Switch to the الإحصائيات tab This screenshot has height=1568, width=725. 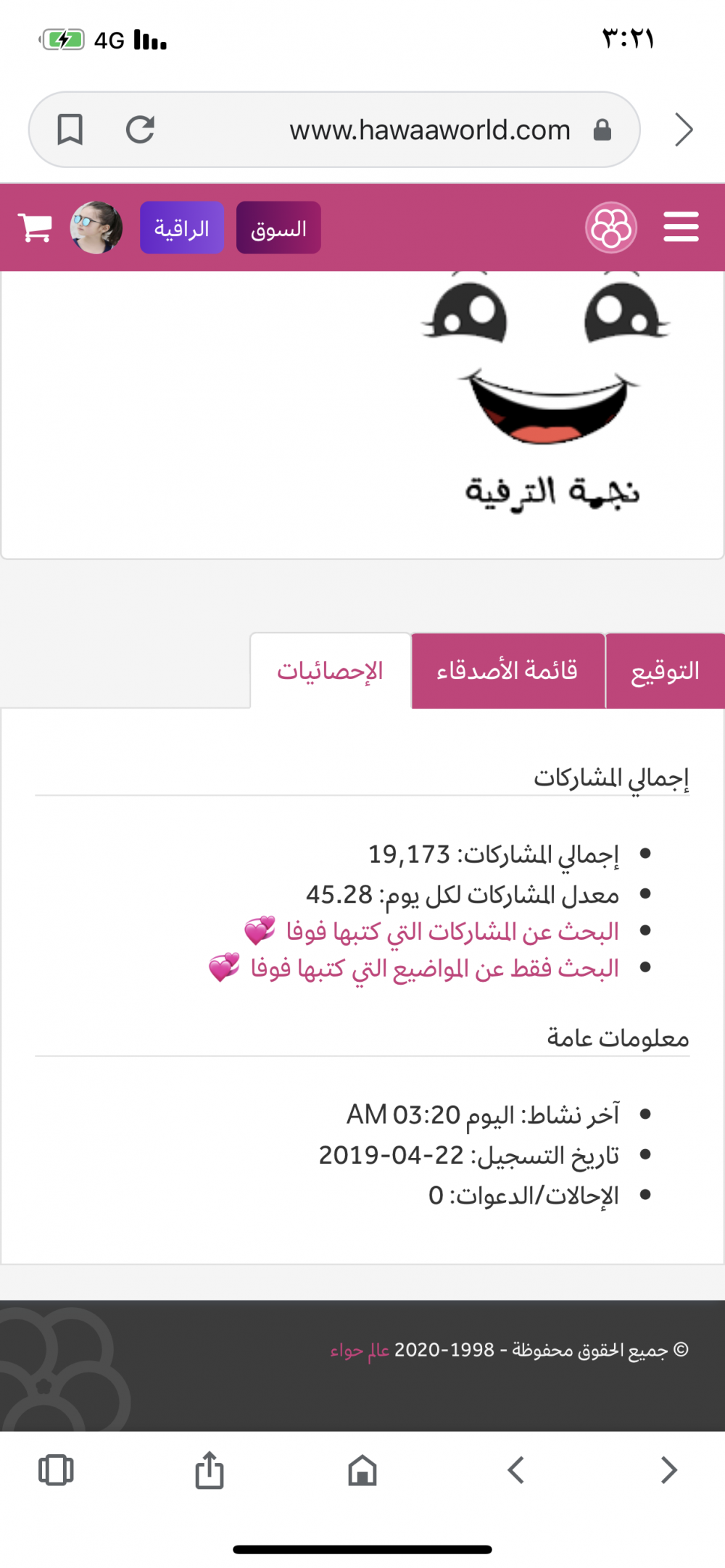click(331, 671)
